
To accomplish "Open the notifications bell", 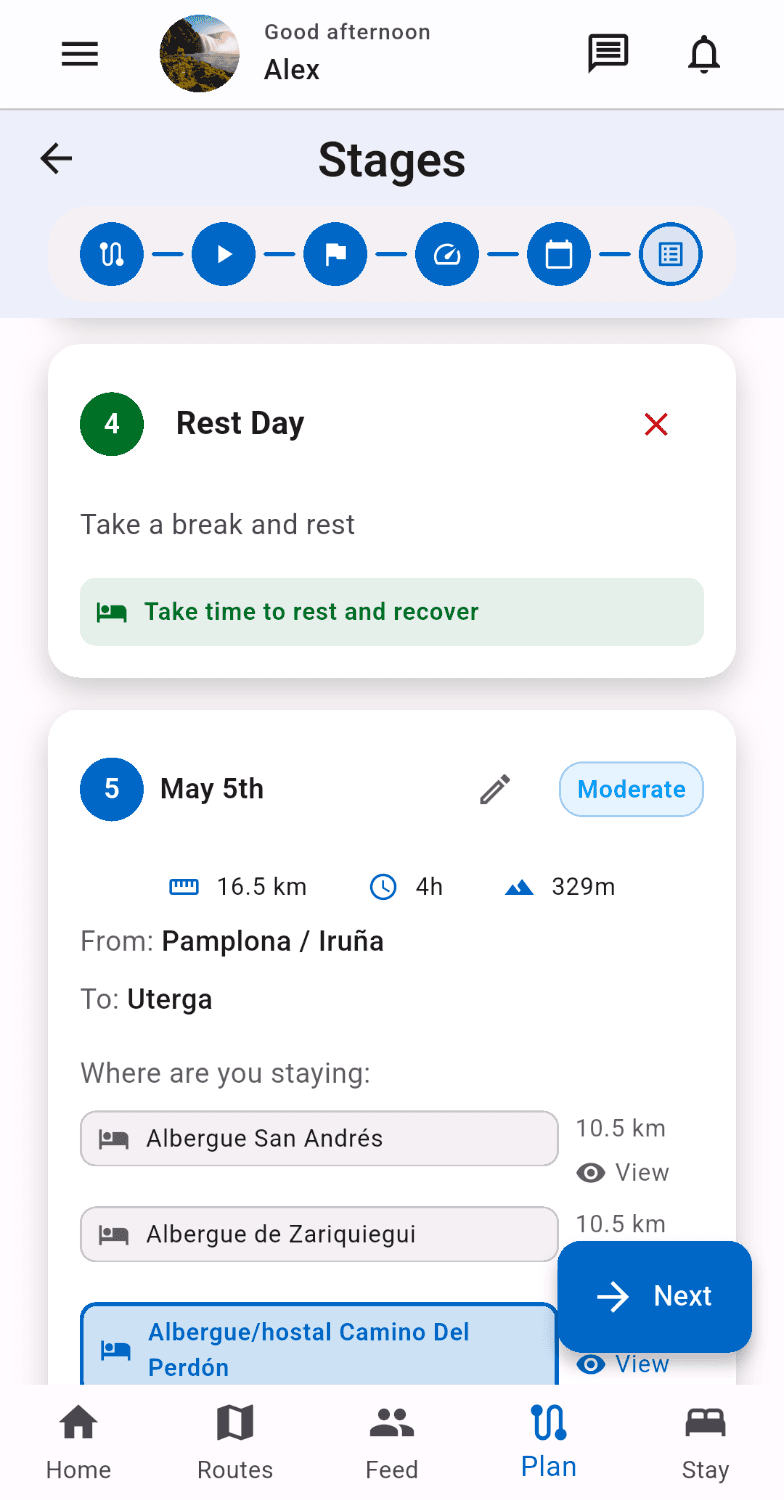I will point(704,54).
